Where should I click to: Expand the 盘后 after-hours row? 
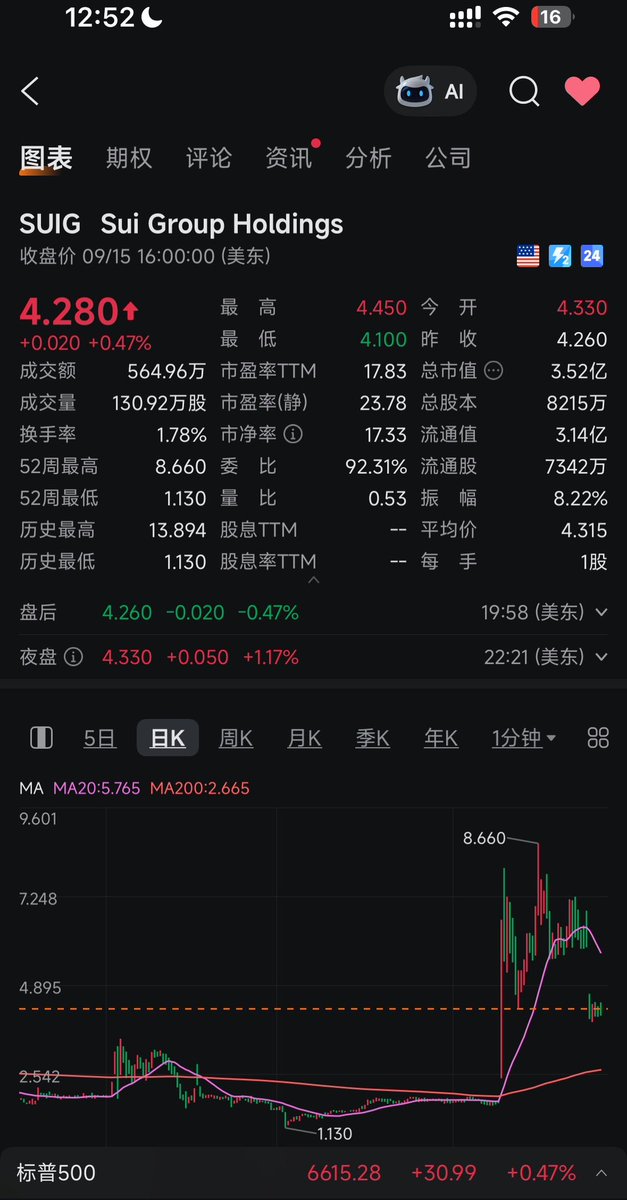tap(313, 612)
